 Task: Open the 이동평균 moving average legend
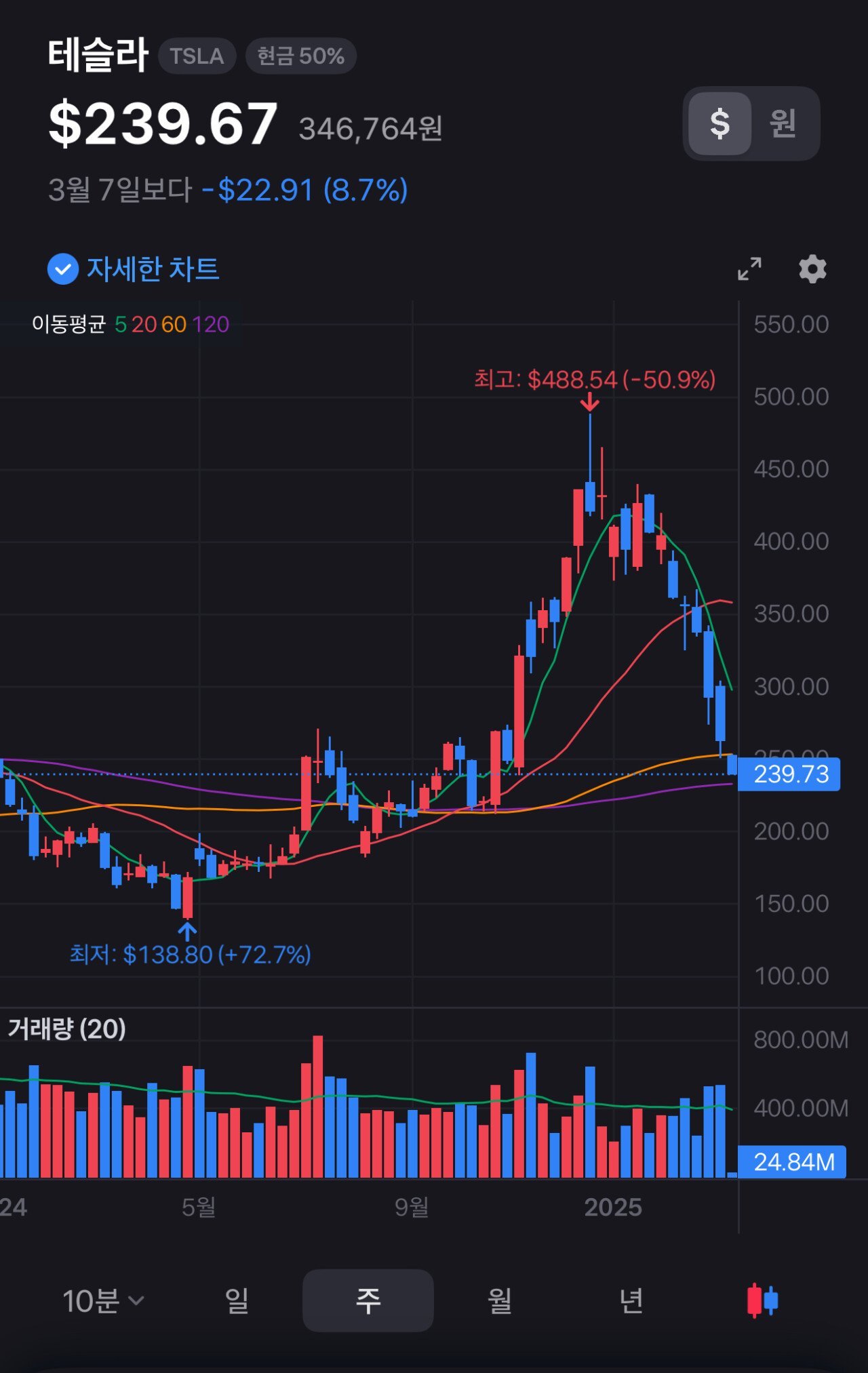pos(130,325)
